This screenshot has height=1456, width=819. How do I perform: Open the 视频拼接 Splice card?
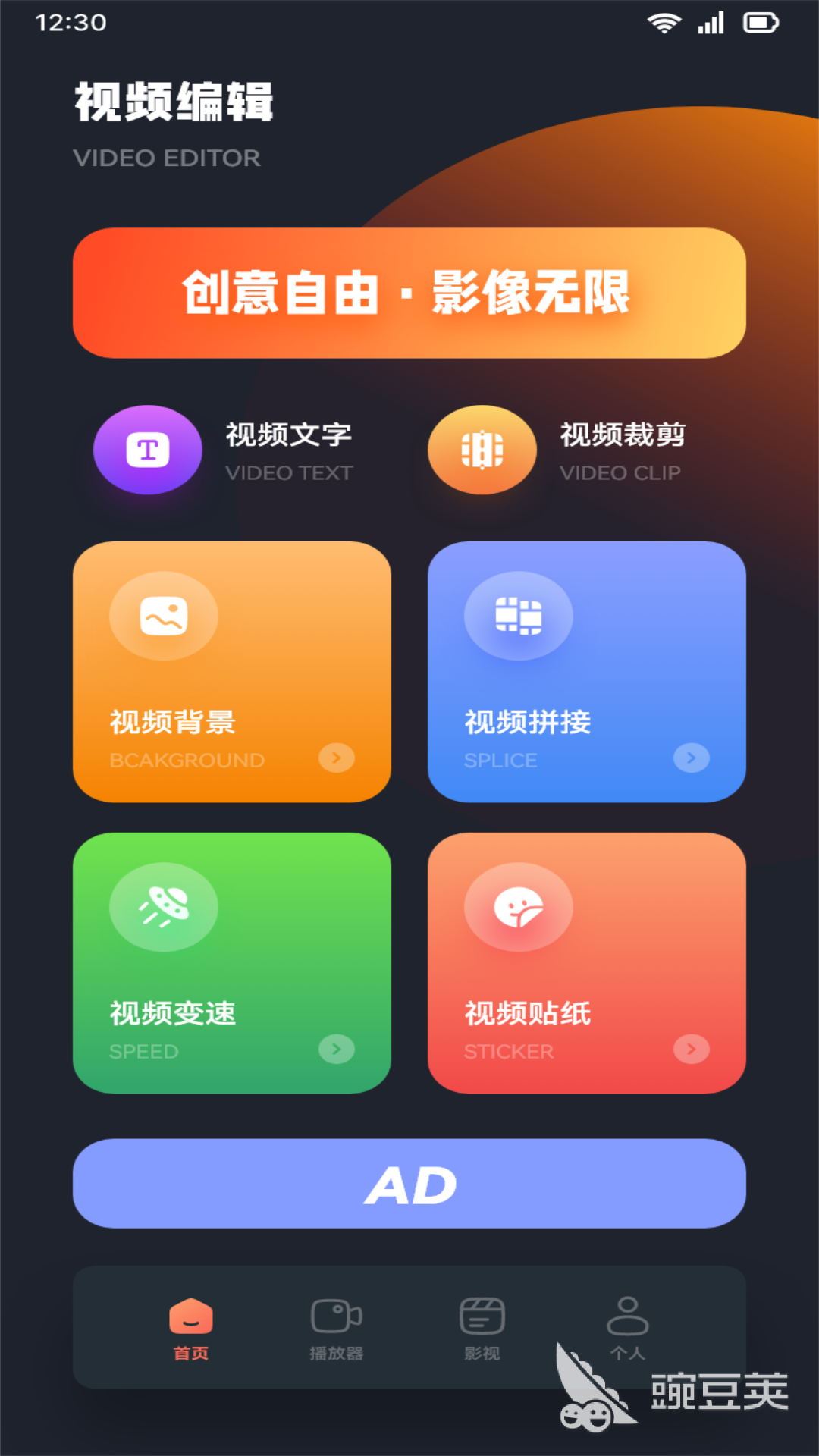point(586,671)
